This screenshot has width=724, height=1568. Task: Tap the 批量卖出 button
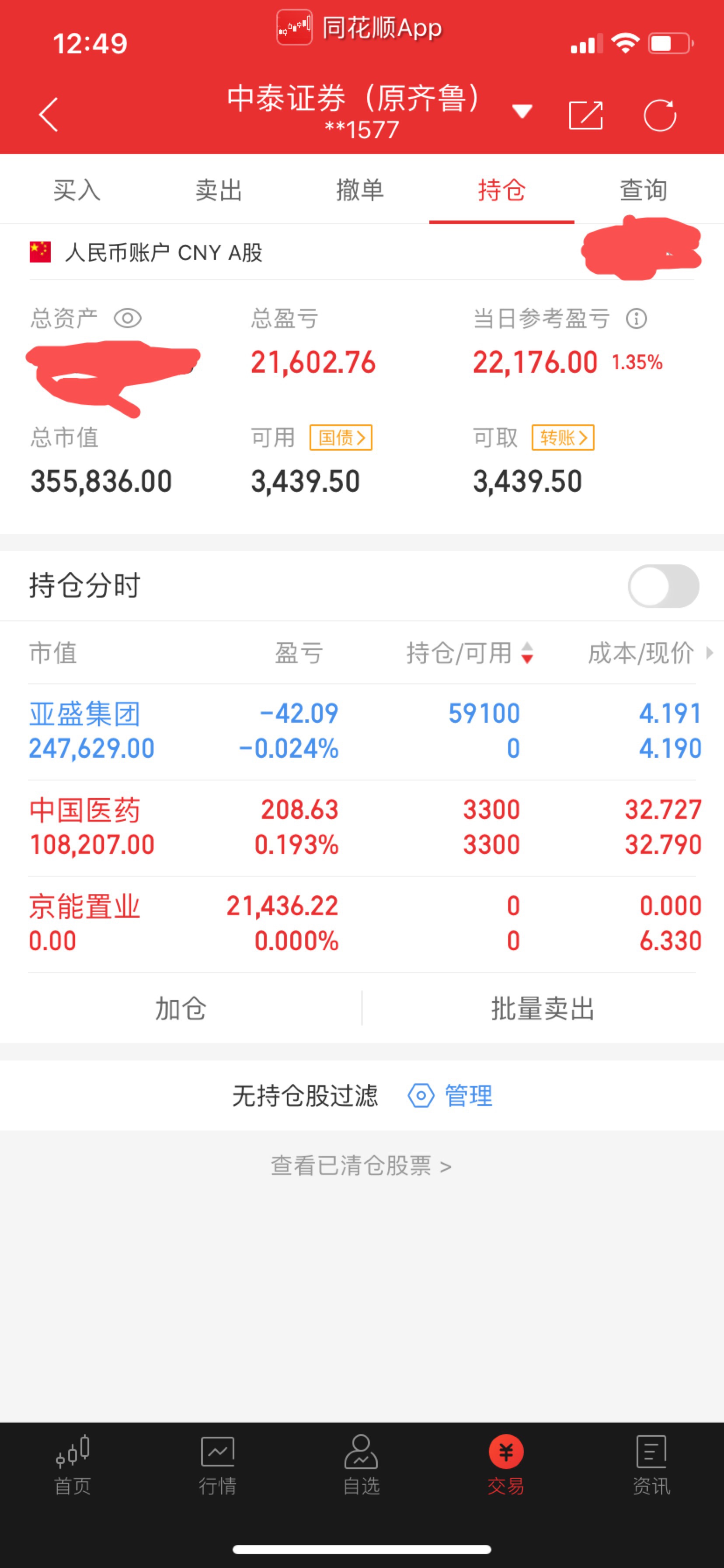click(543, 1008)
